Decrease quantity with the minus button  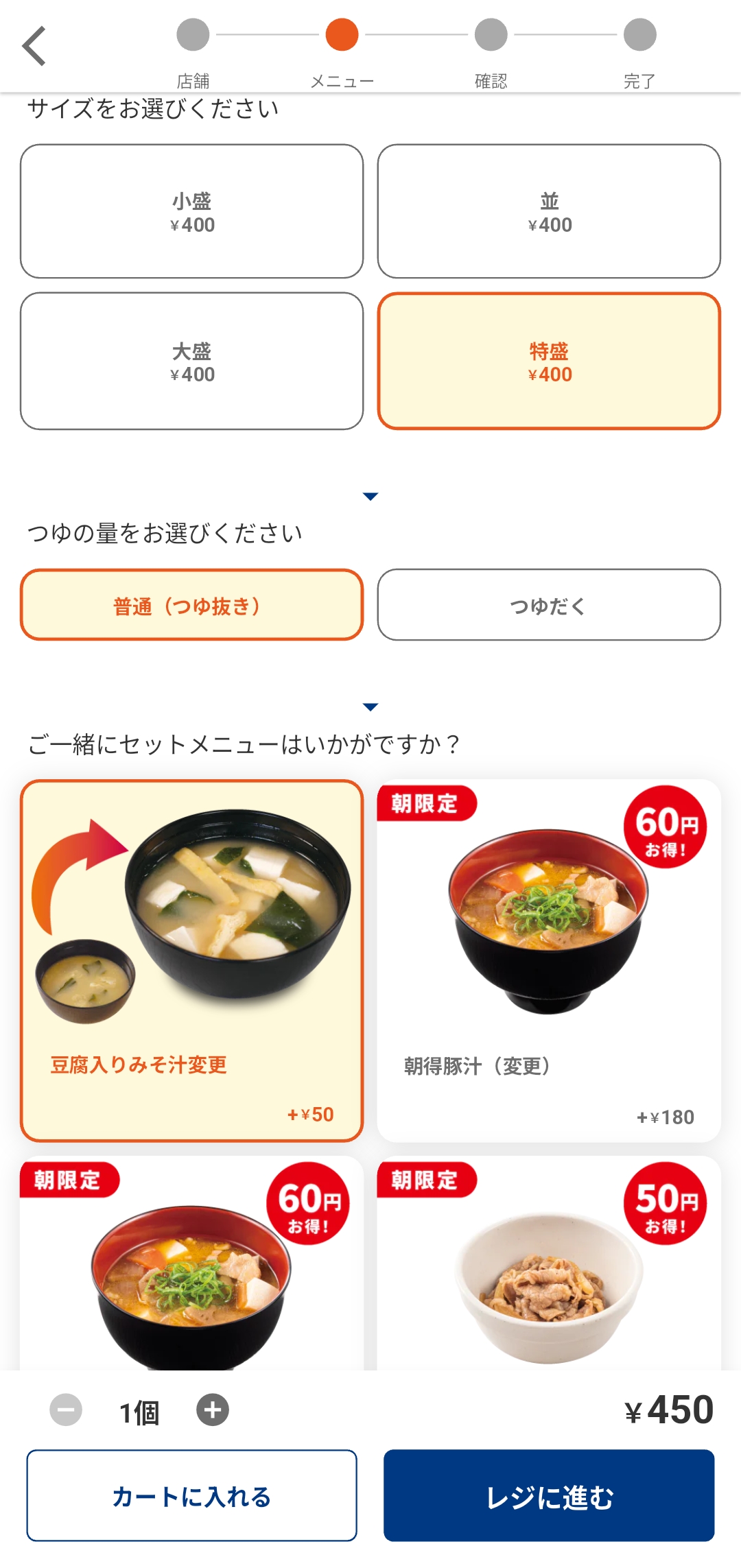tap(66, 1410)
